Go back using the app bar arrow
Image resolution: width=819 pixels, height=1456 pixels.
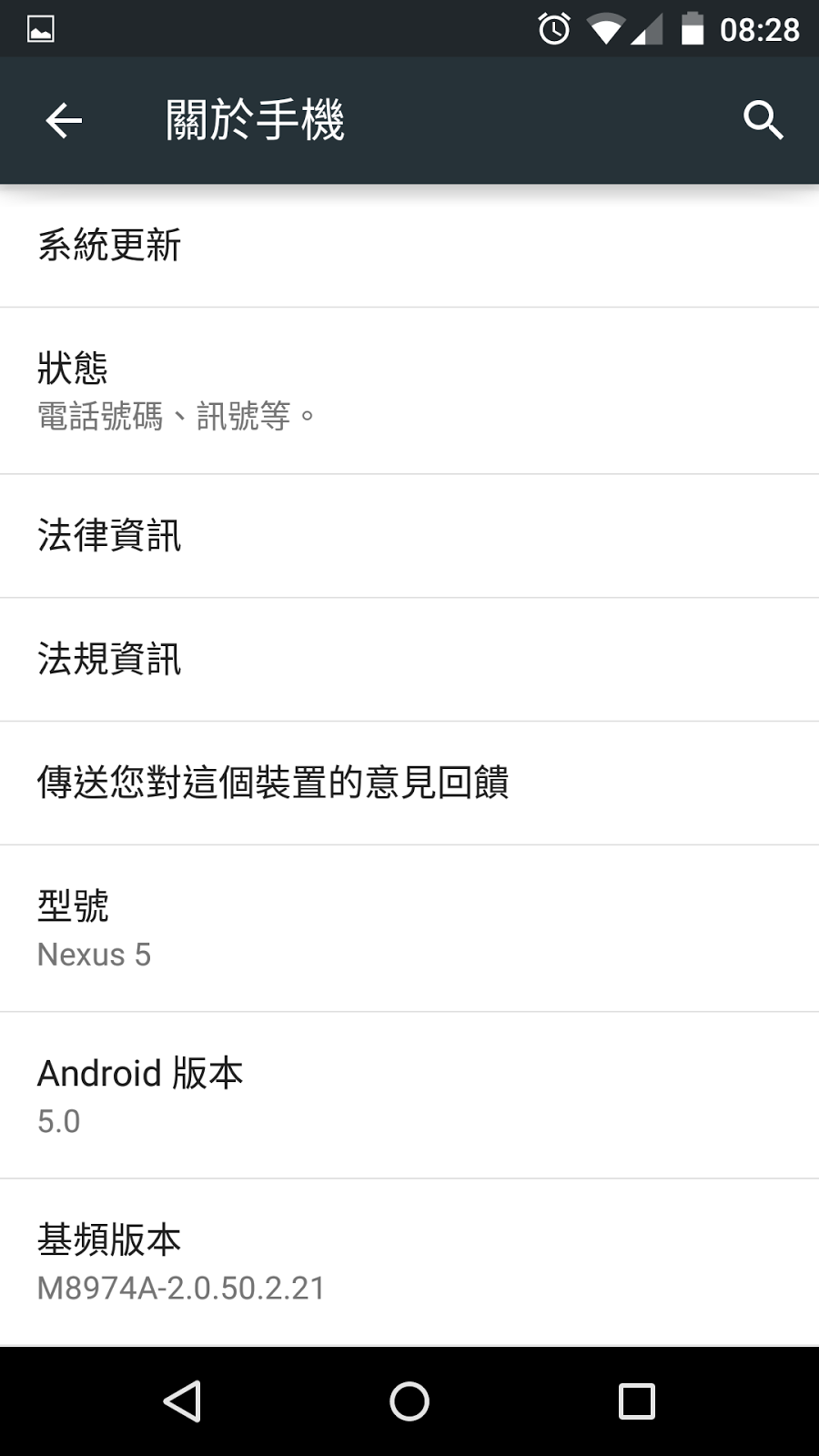64,120
